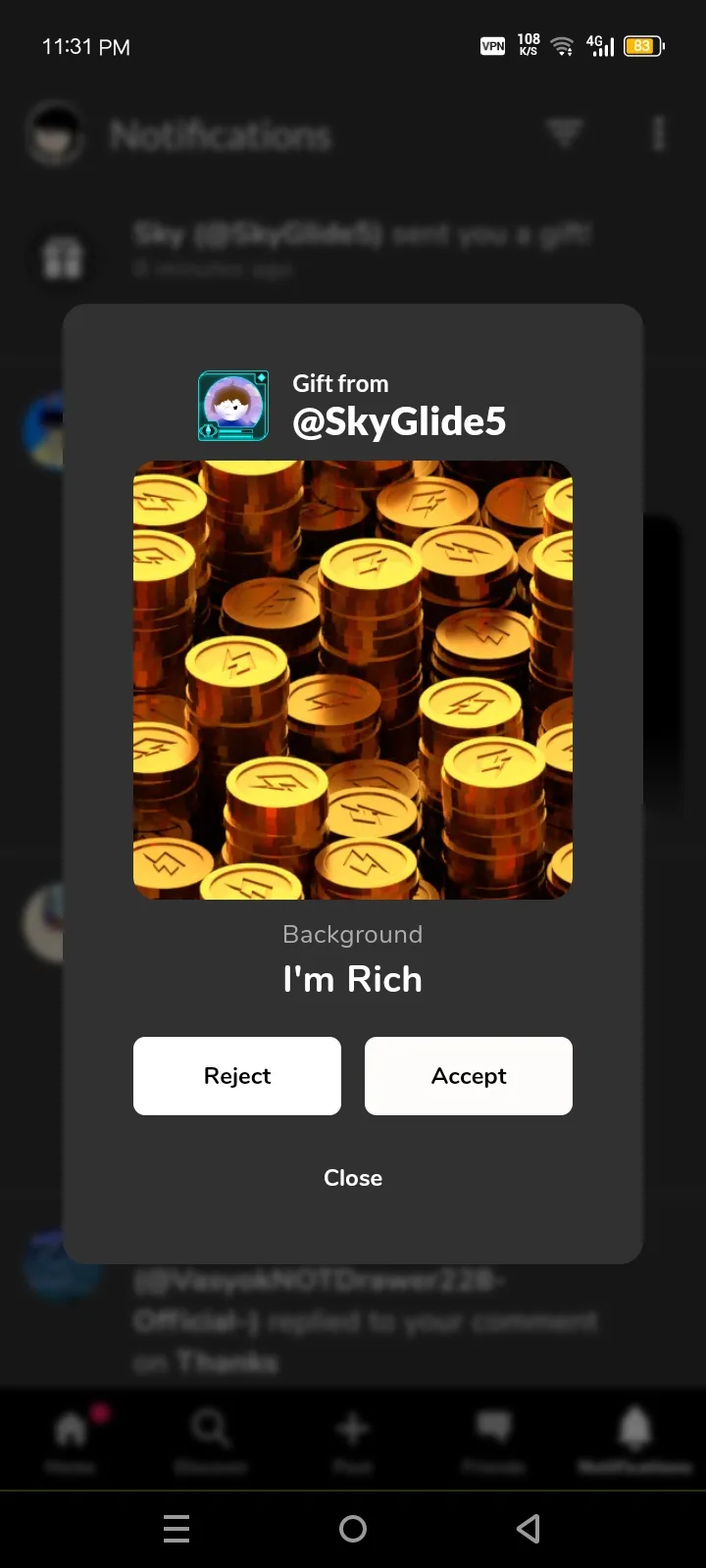Go back using system navigation
Viewport: 706px width, 1568px height.
529,1528
